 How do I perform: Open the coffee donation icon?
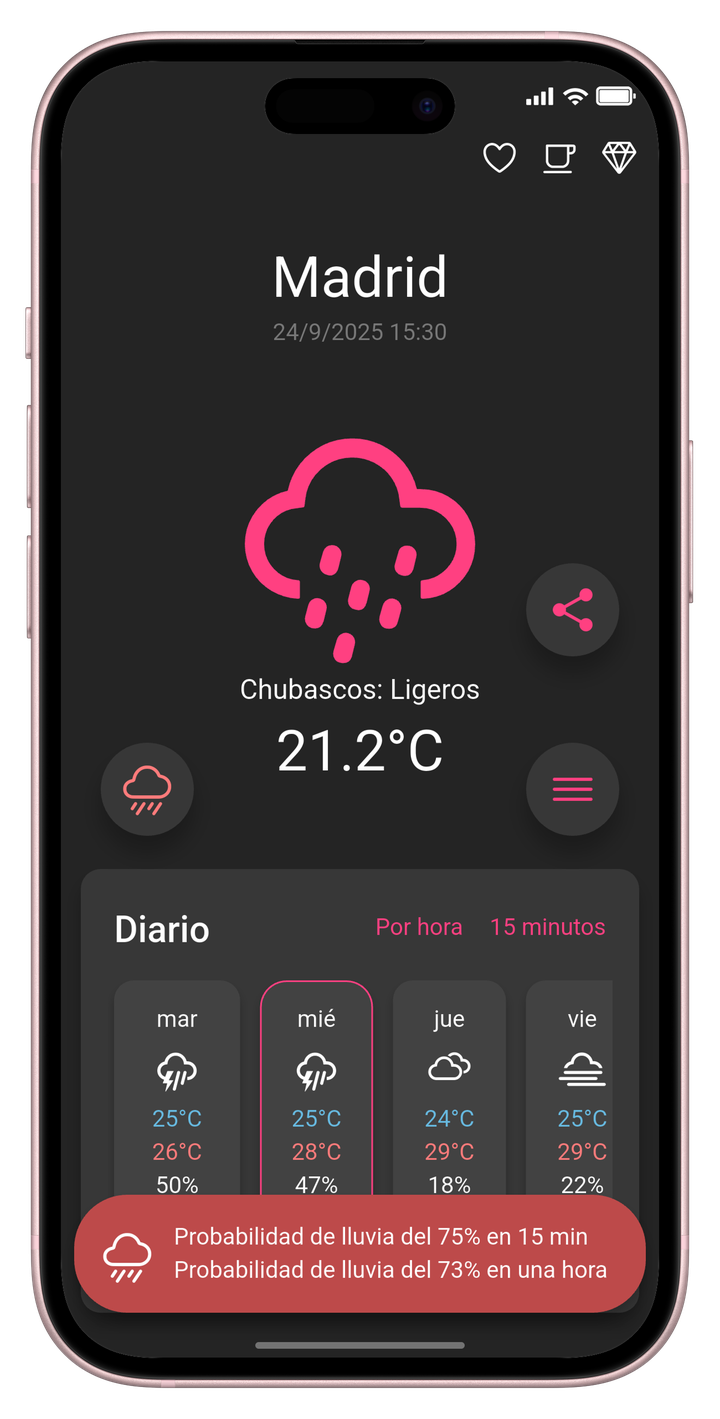tap(559, 158)
